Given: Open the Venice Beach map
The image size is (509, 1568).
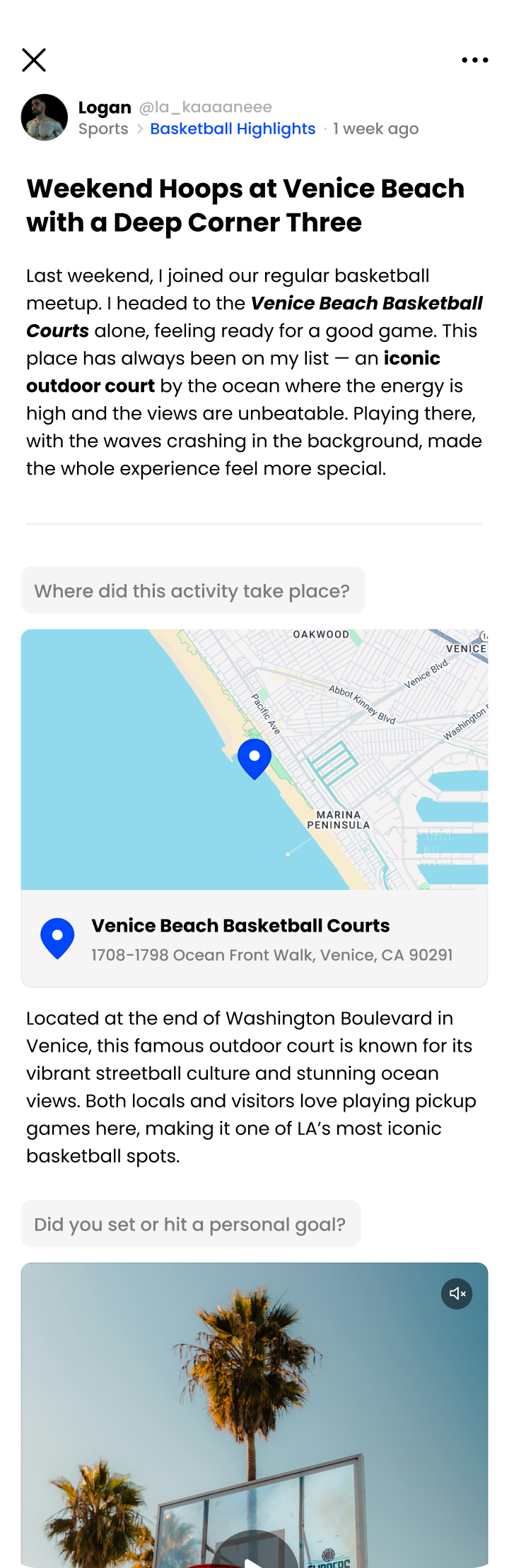Looking at the screenshot, I should pyautogui.click(x=255, y=759).
